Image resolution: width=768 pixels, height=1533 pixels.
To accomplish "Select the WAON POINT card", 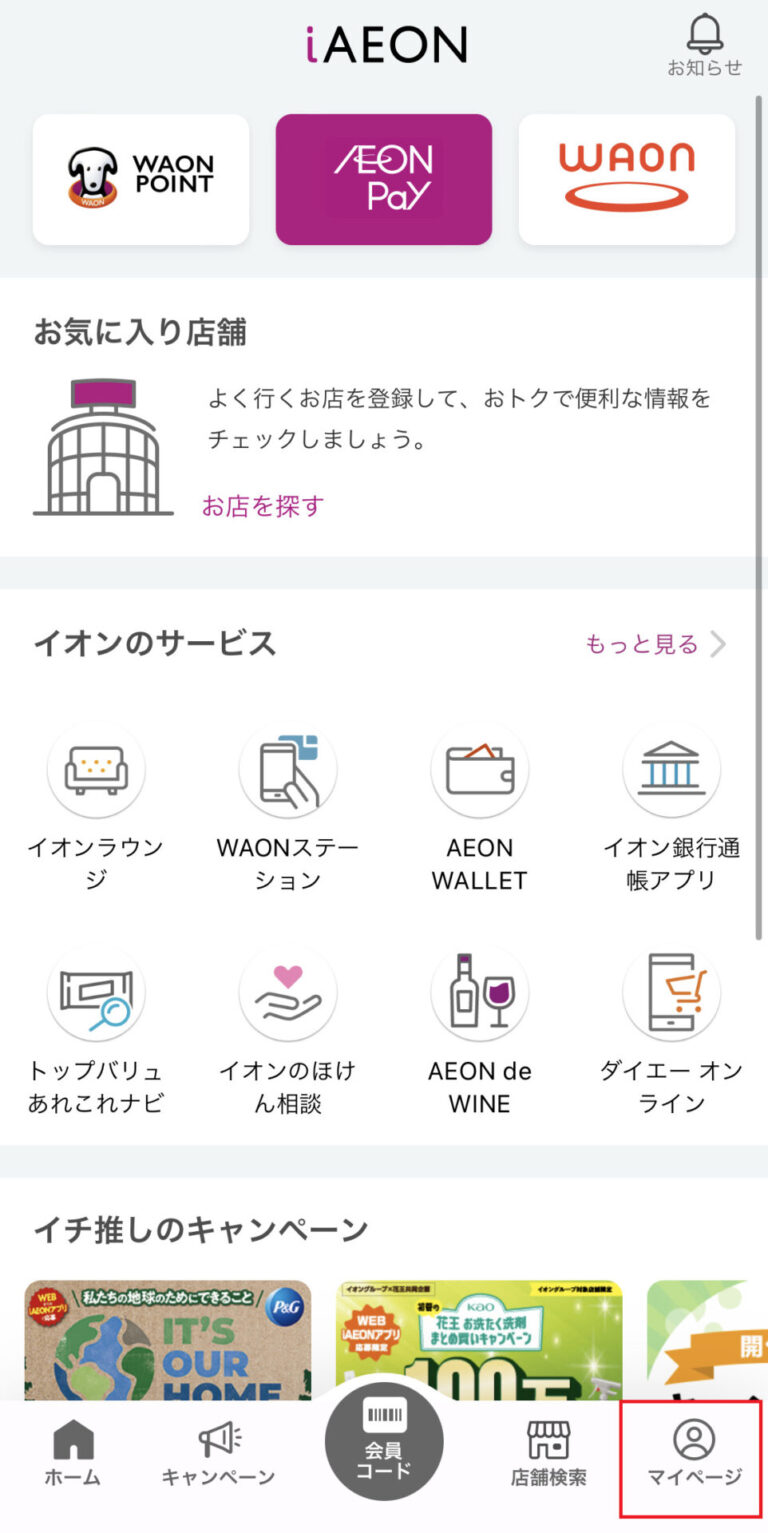I will (x=140, y=179).
